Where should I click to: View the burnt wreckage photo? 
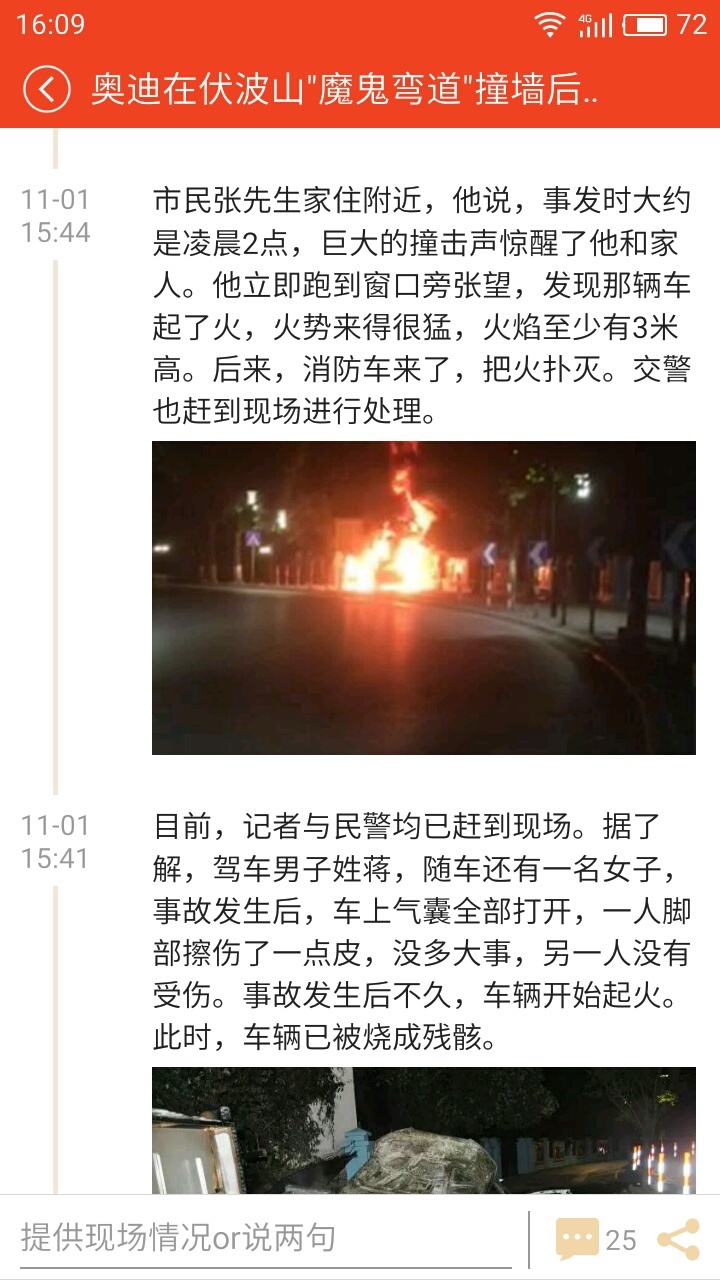click(423, 1130)
